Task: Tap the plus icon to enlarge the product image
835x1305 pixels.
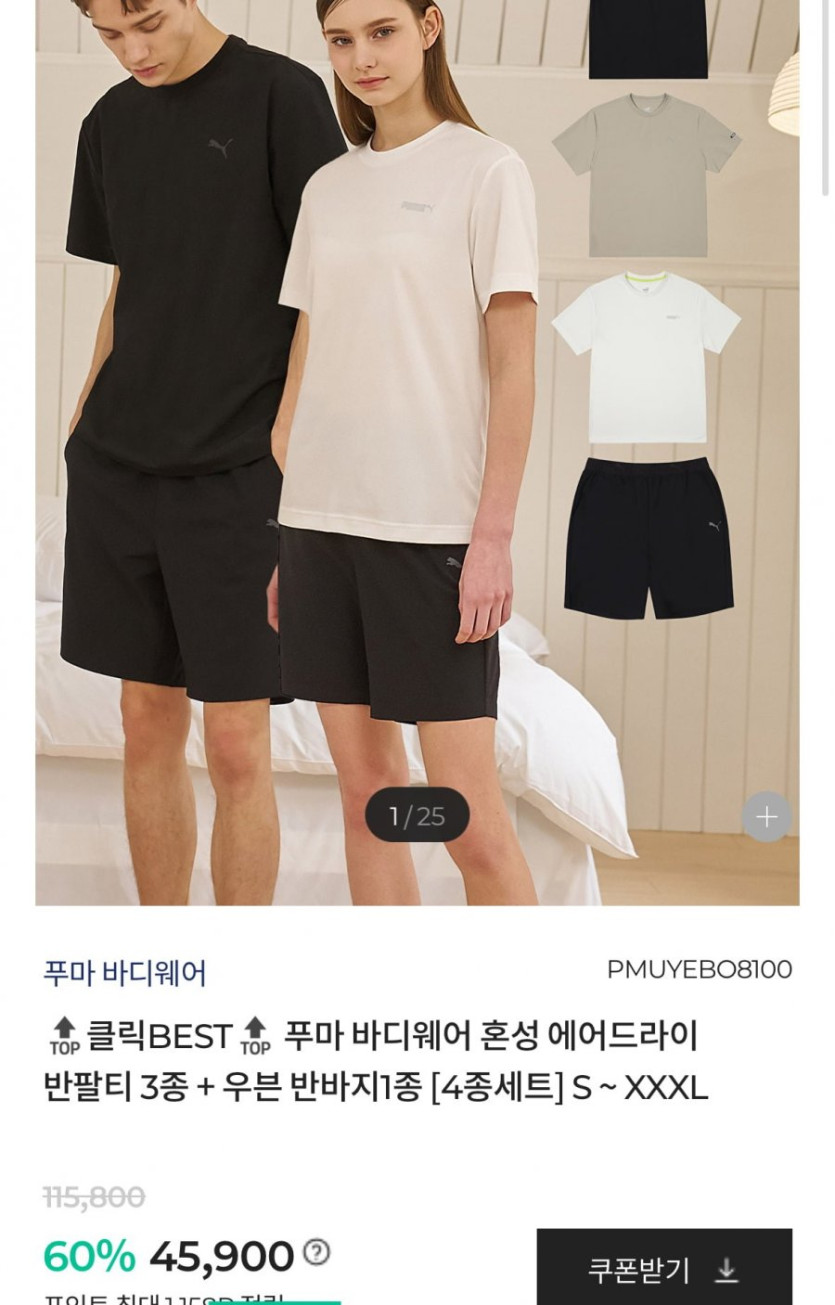Action: point(767,817)
